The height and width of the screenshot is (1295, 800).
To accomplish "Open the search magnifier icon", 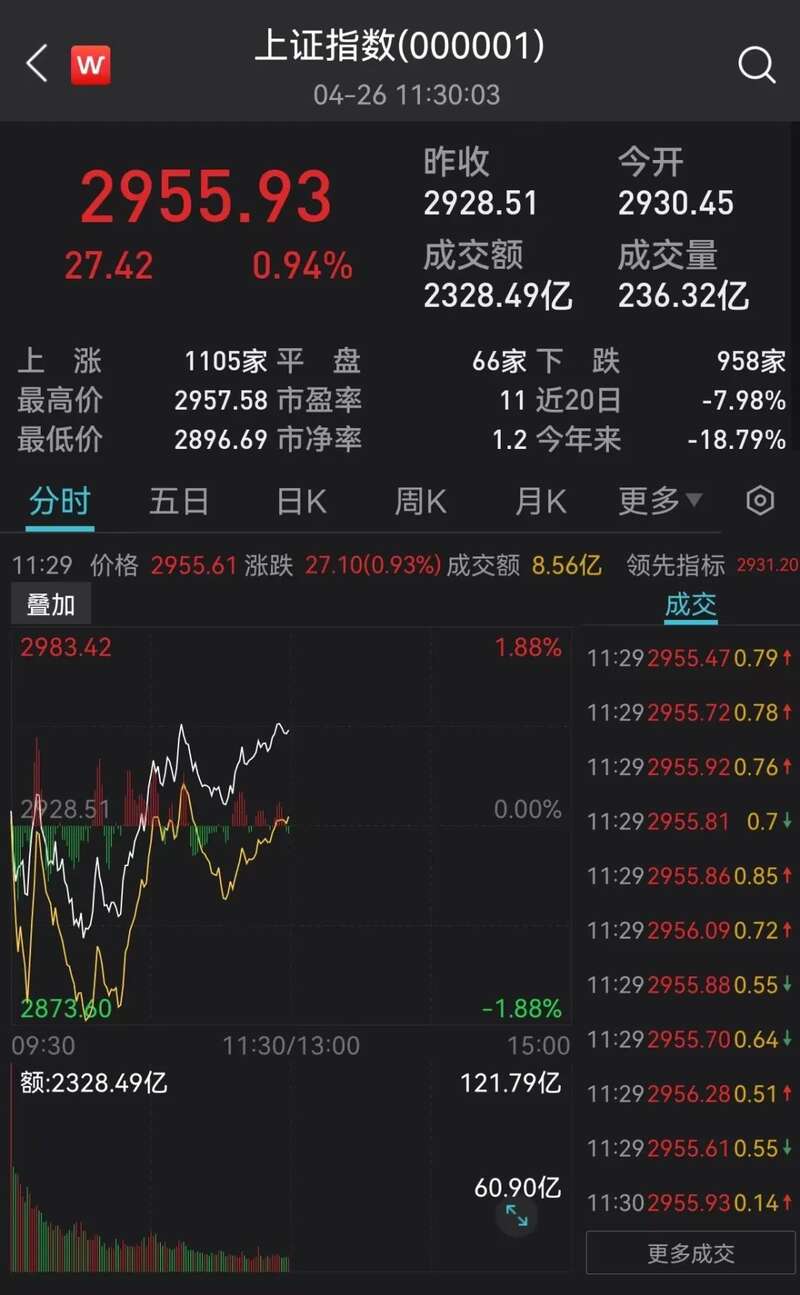I will click(756, 66).
